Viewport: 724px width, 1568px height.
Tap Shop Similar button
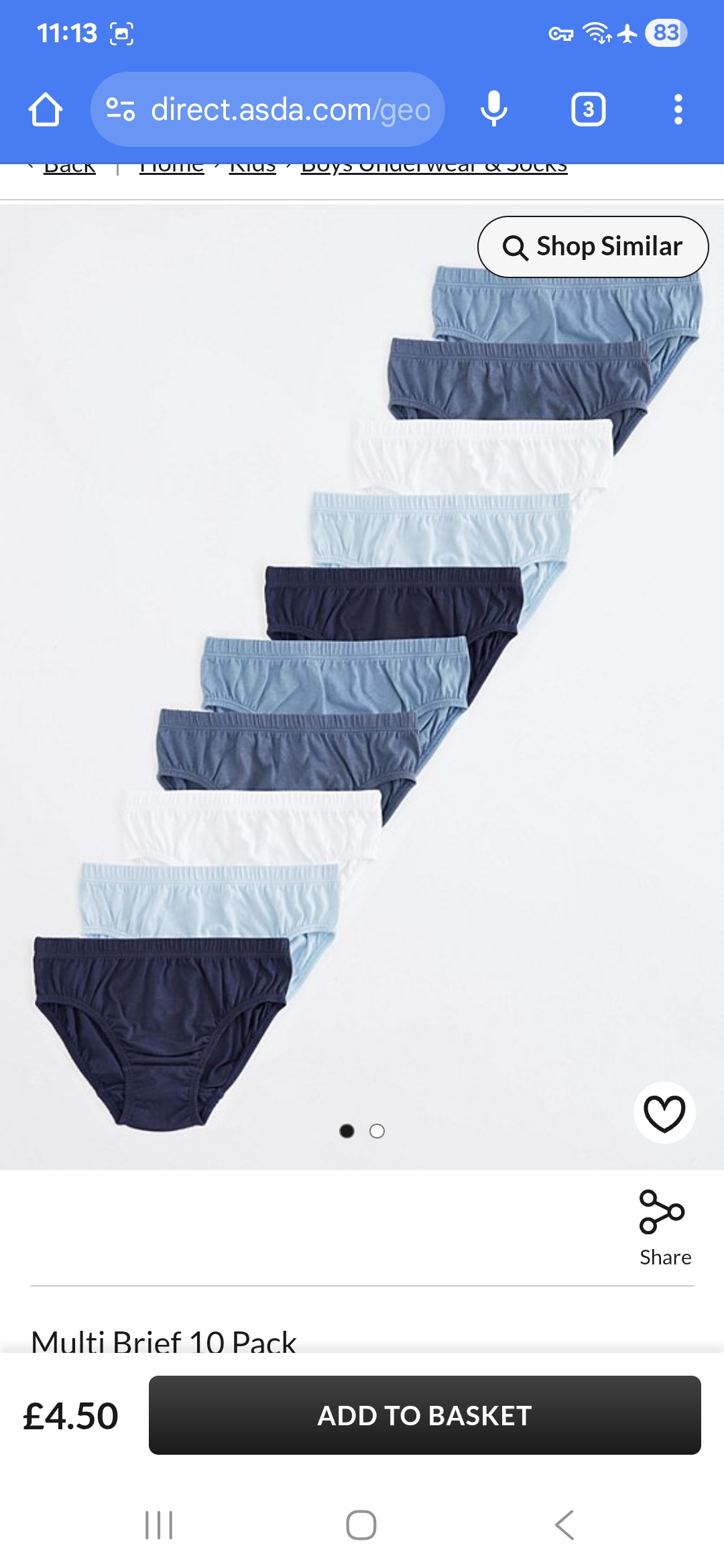(x=593, y=247)
